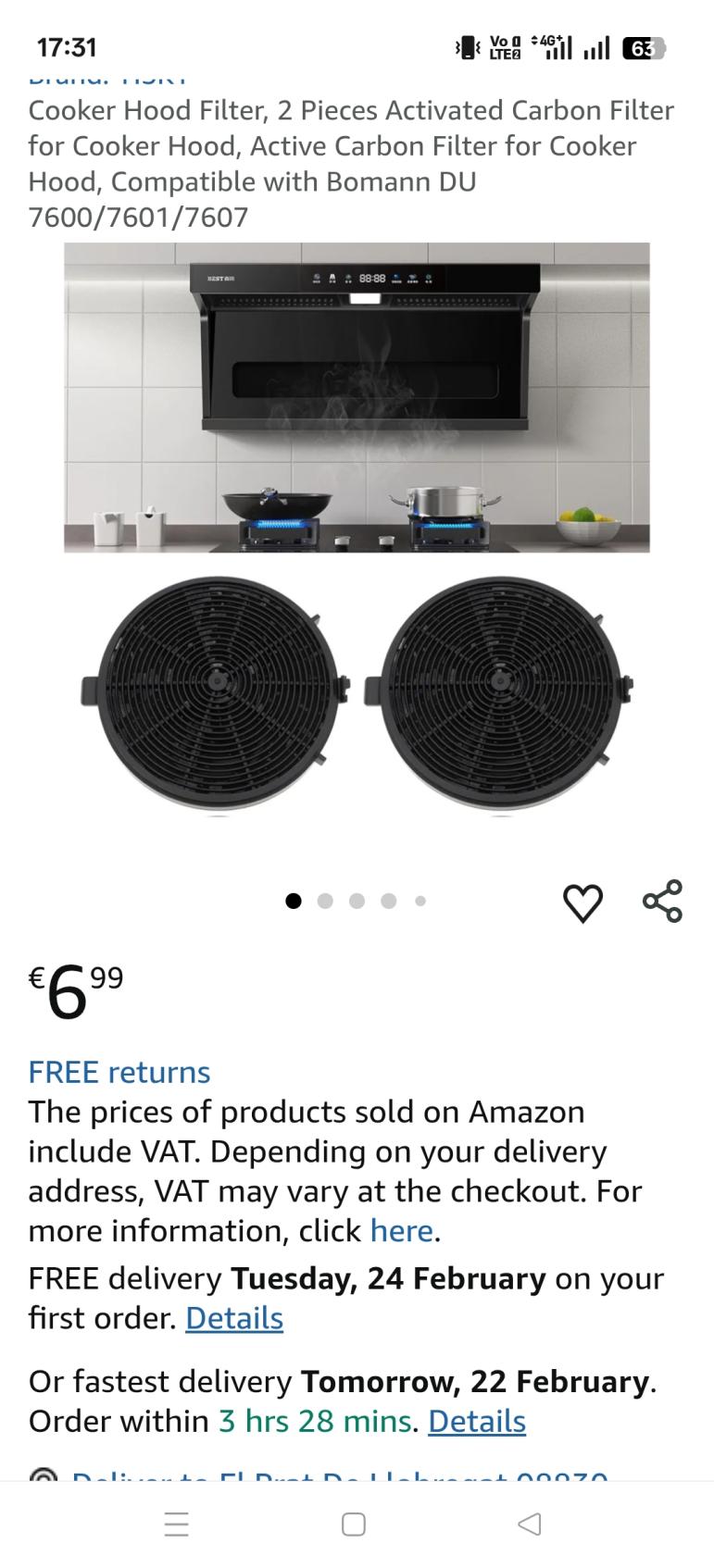View Details for FREE delivery Tuesday

point(234,1318)
